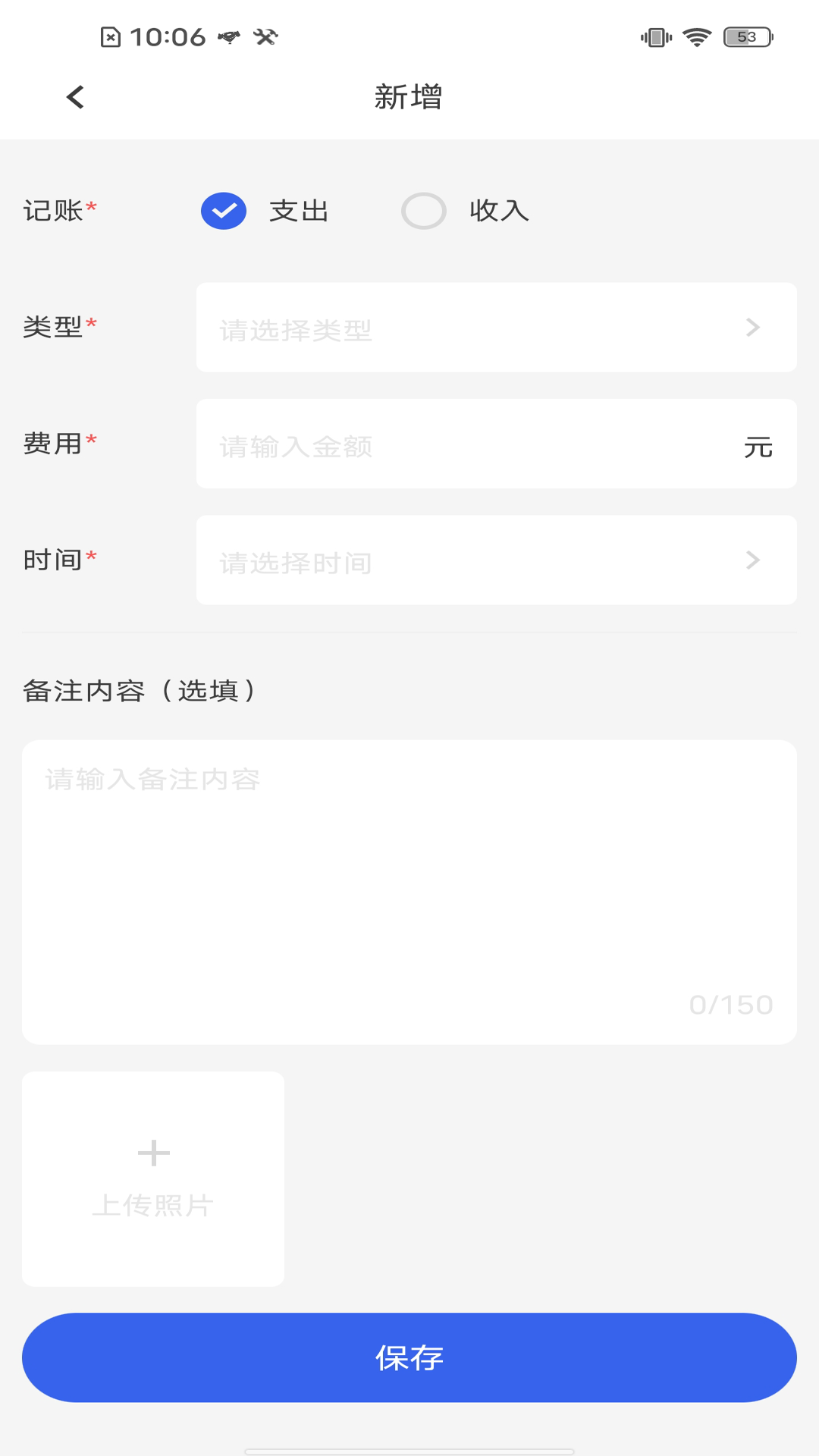
Task: Select the 支出 radio option
Action: (x=224, y=211)
